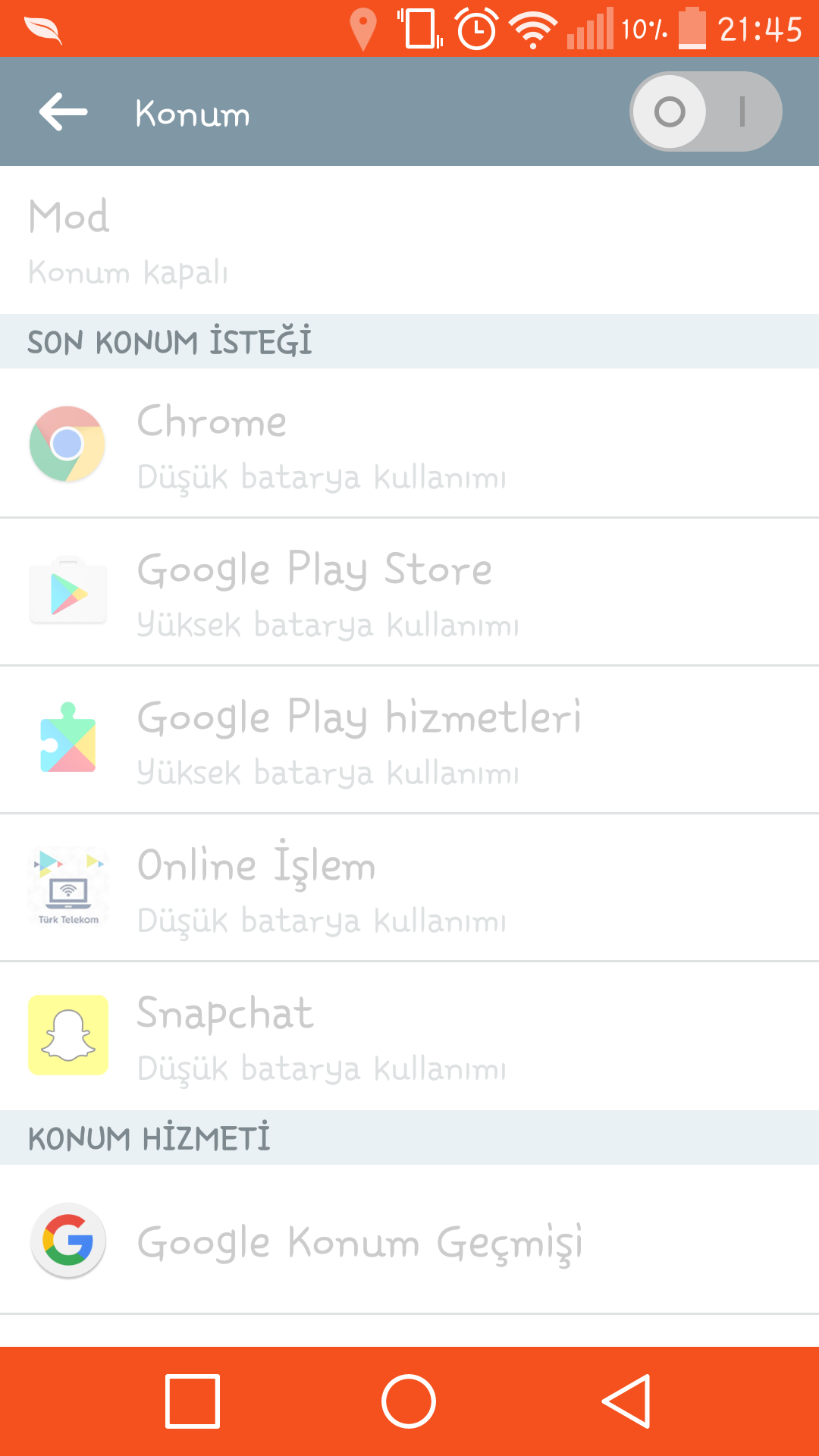Viewport: 819px width, 1456px height.
Task: Turn on the Konum location switch
Action: point(705,111)
